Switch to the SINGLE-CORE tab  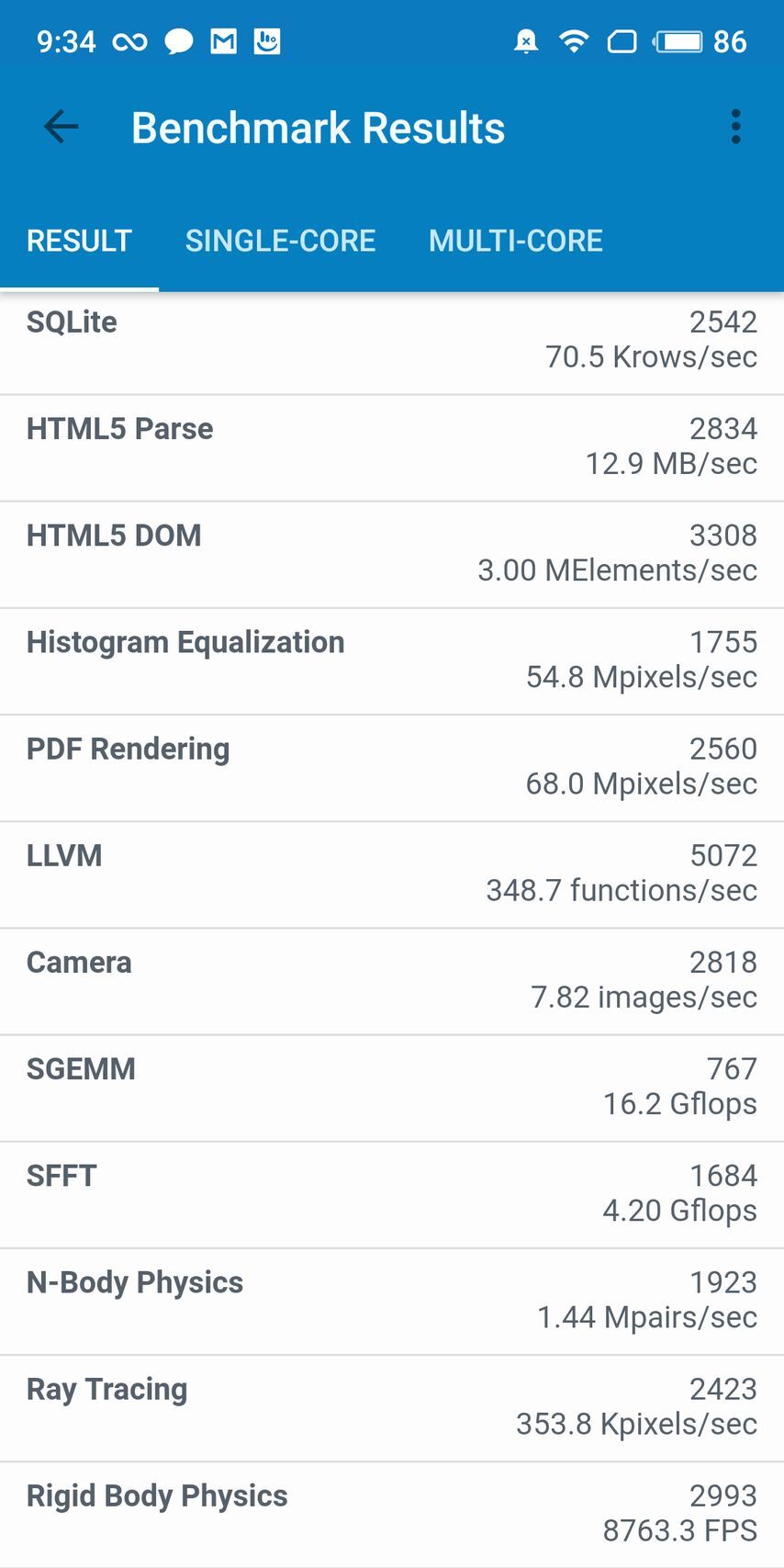click(281, 241)
